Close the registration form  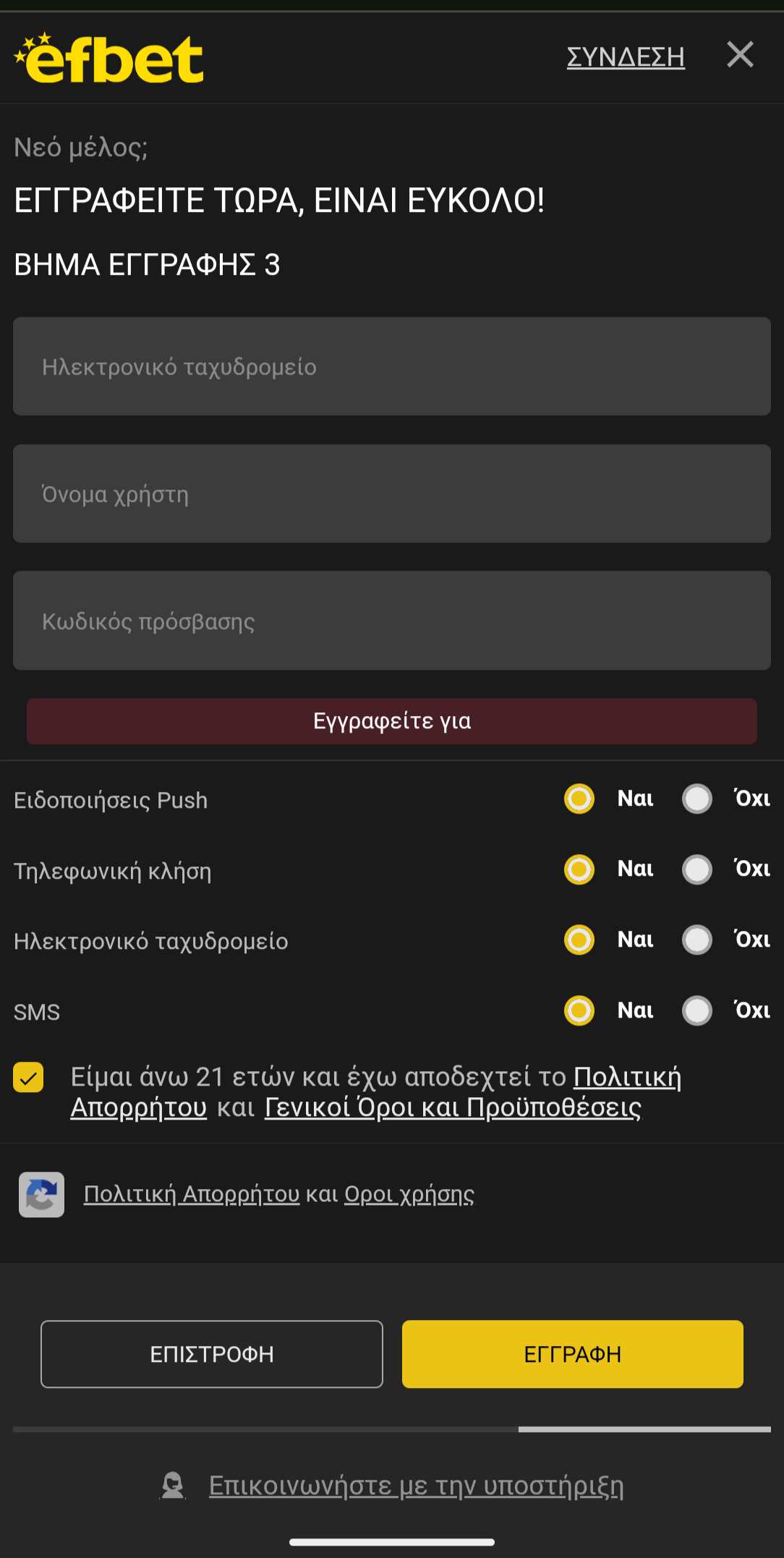point(740,55)
